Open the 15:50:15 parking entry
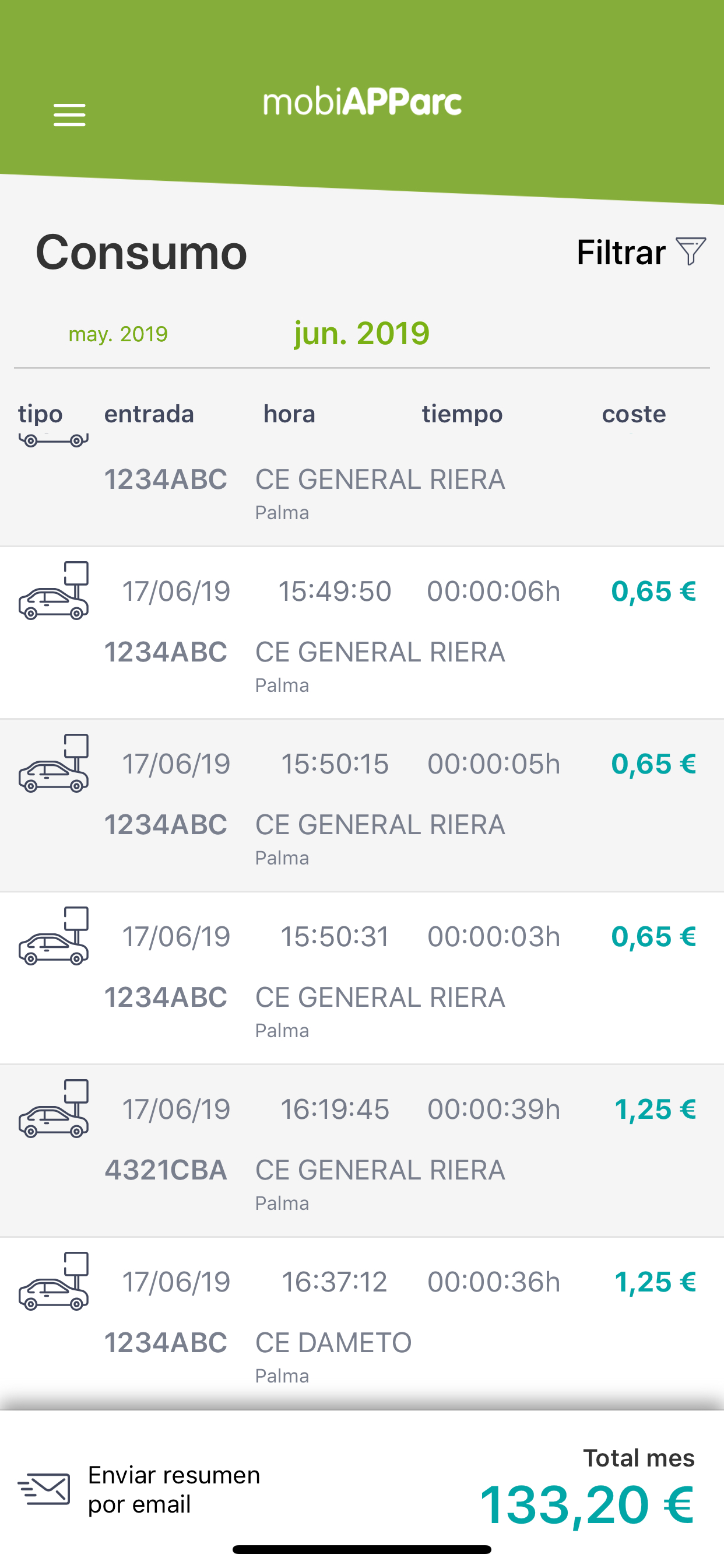 click(362, 806)
